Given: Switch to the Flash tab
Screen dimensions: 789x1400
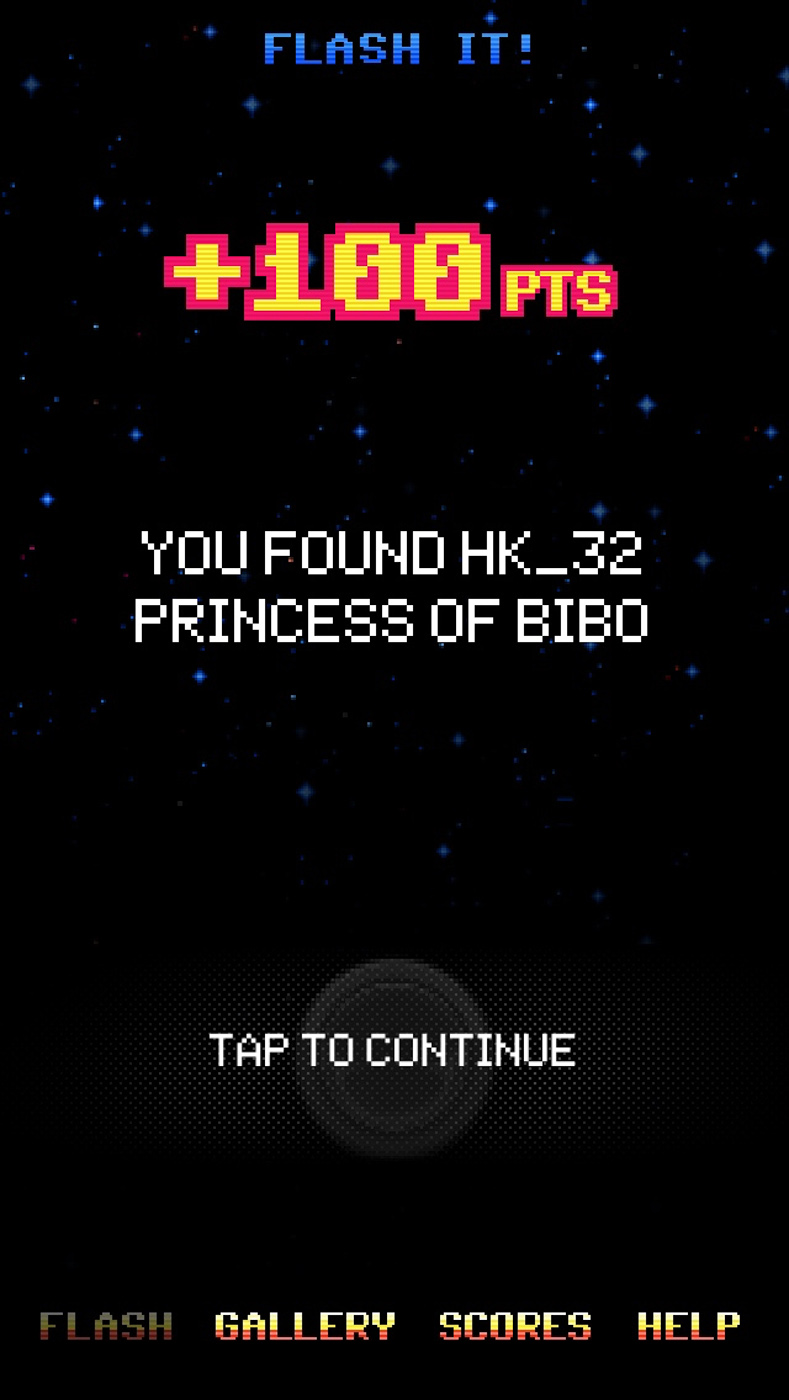Looking at the screenshot, I should 106,1326.
